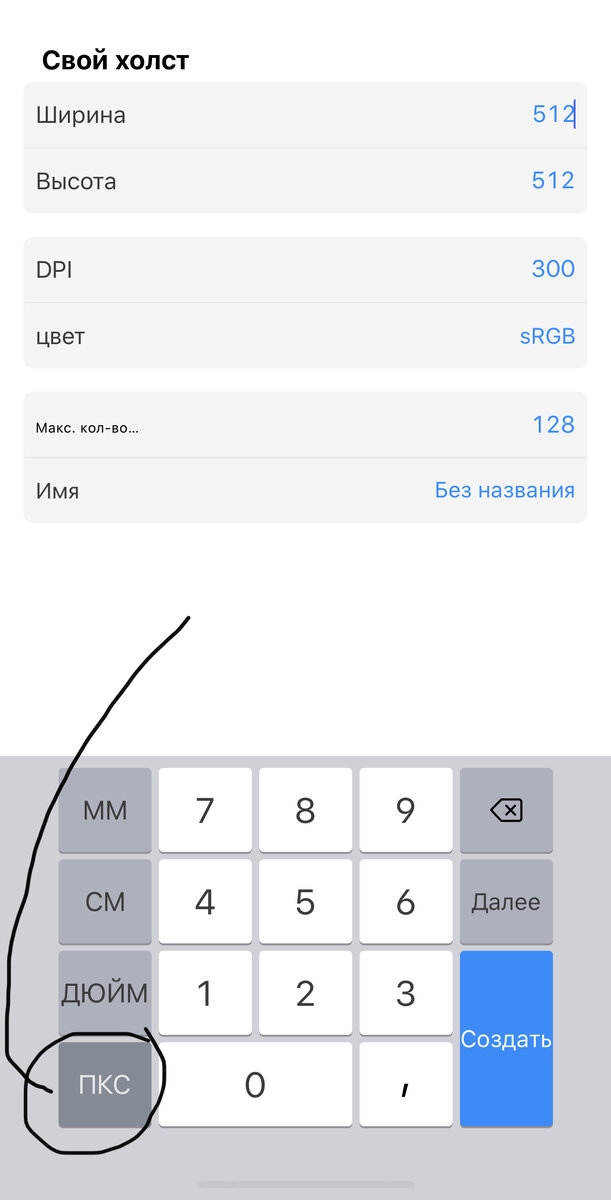611x1200 pixels.
Task: Open the цвет sRGB color profile
Action: tap(305, 336)
